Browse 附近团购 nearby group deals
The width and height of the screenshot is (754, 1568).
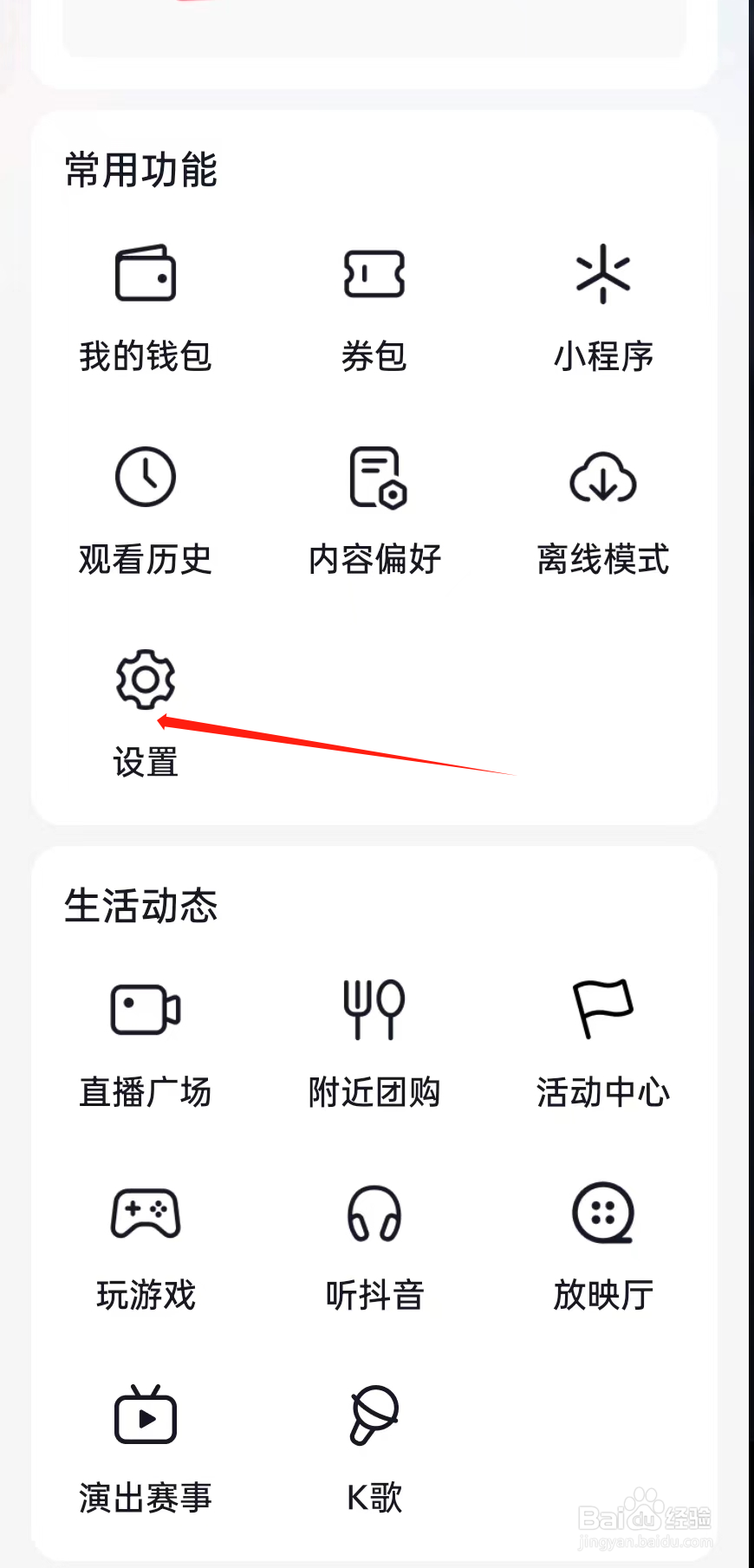[x=374, y=1040]
